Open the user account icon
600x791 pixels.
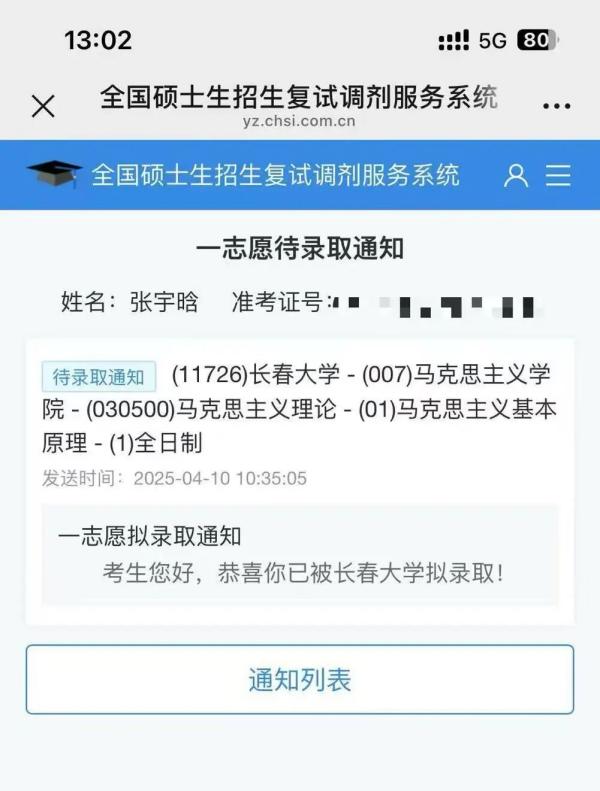point(516,176)
